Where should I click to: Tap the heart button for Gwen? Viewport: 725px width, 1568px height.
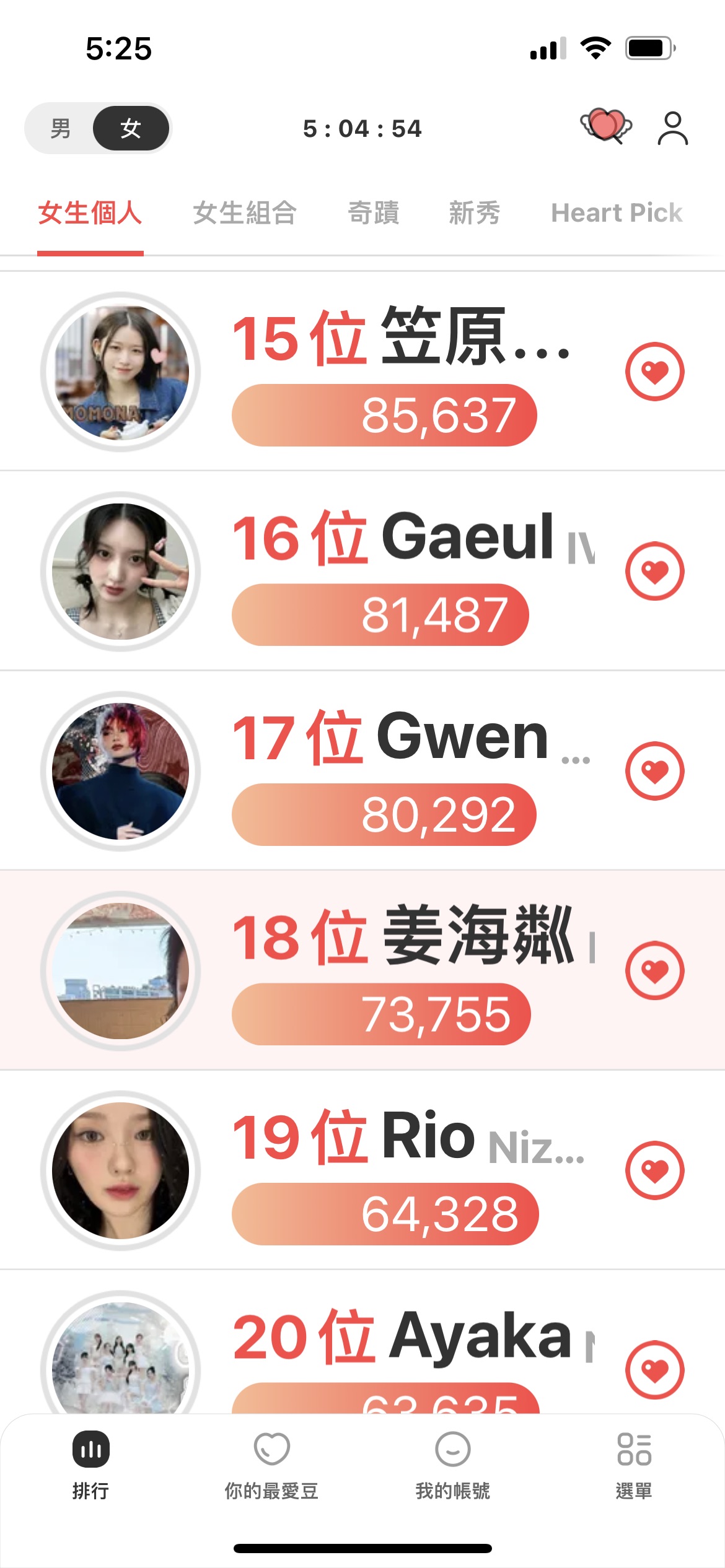(654, 771)
